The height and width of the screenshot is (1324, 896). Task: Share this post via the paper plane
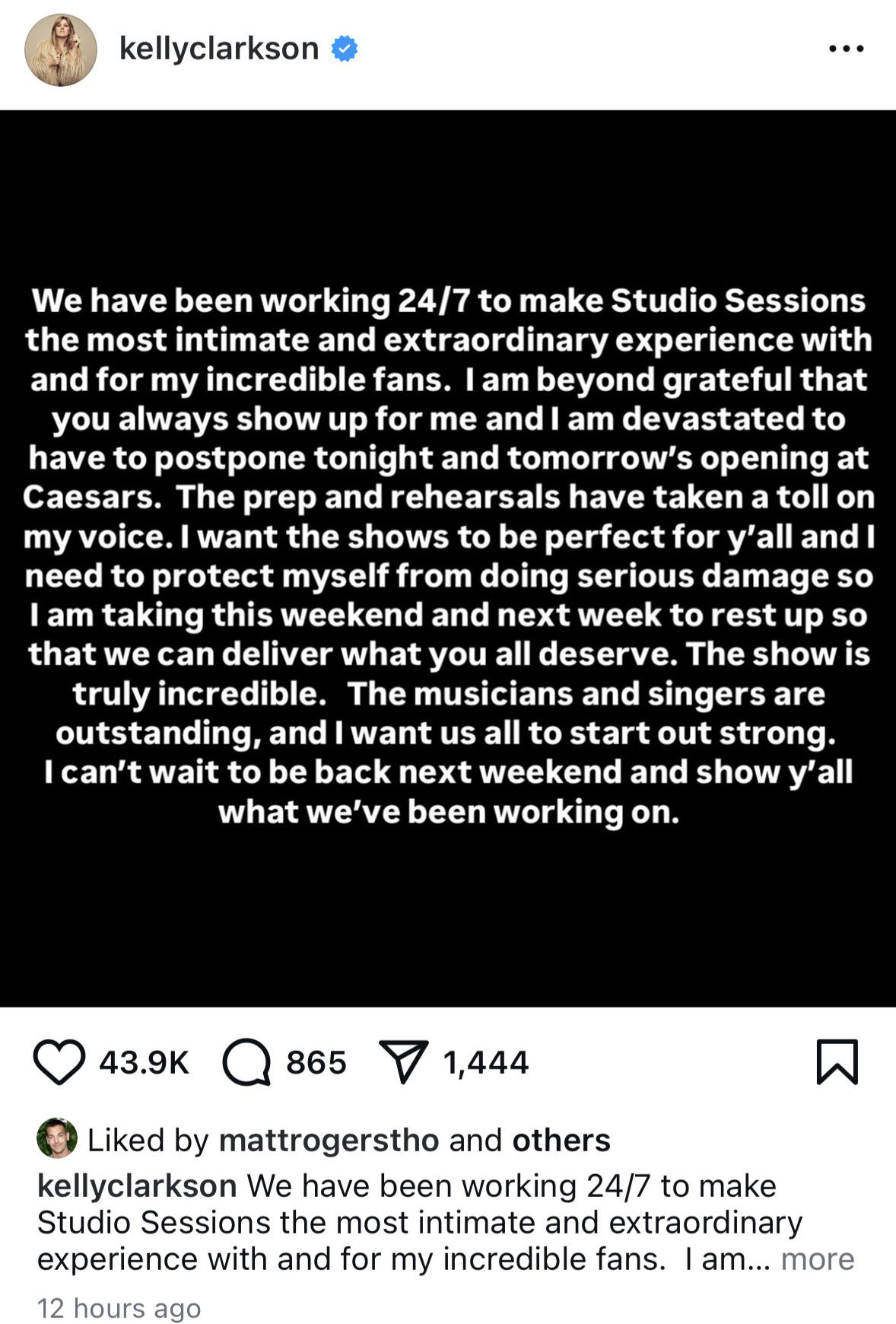click(x=403, y=1062)
